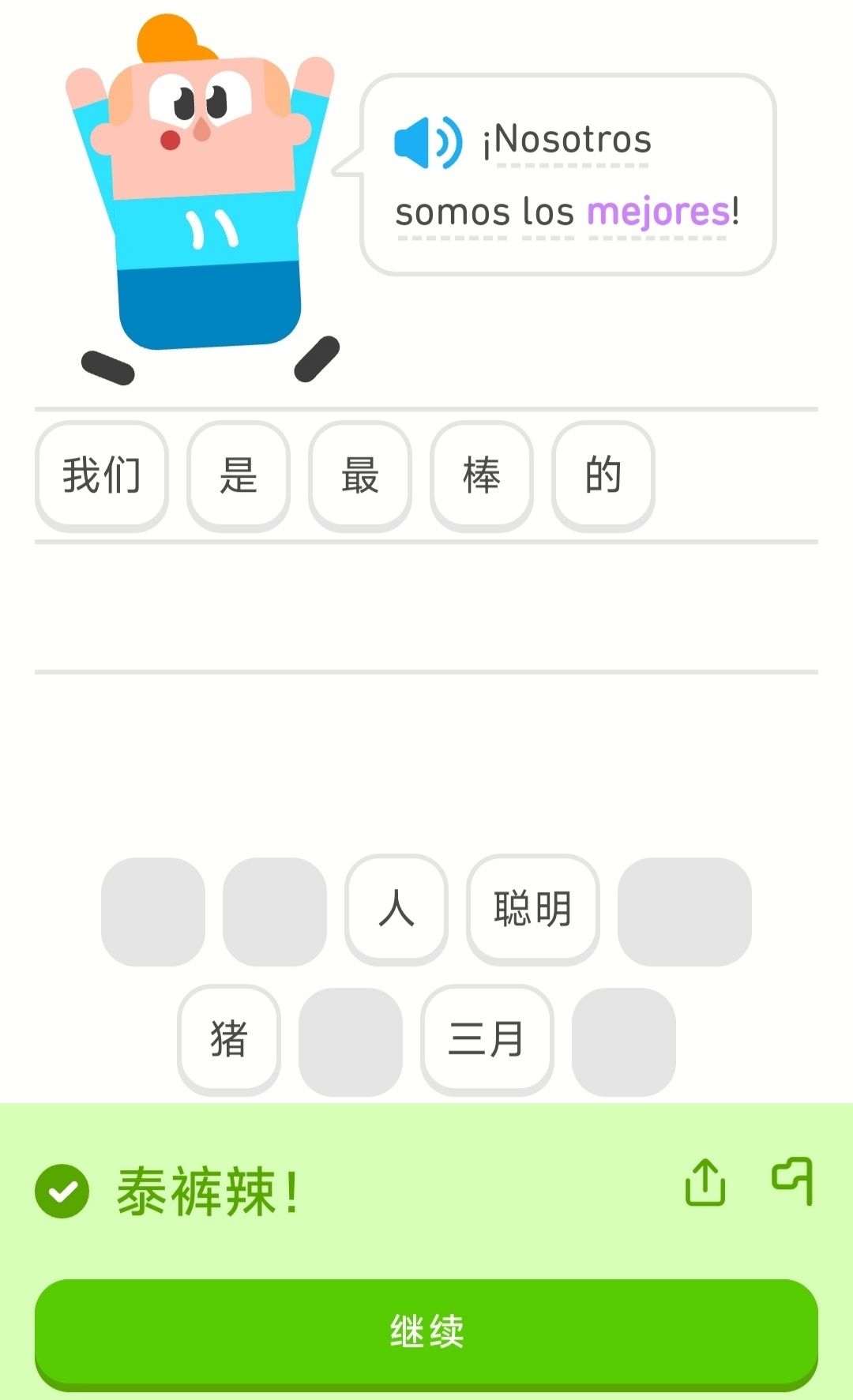This screenshot has height=1400, width=853.
Task: Remove the 的 tile from the answer
Action: click(603, 476)
